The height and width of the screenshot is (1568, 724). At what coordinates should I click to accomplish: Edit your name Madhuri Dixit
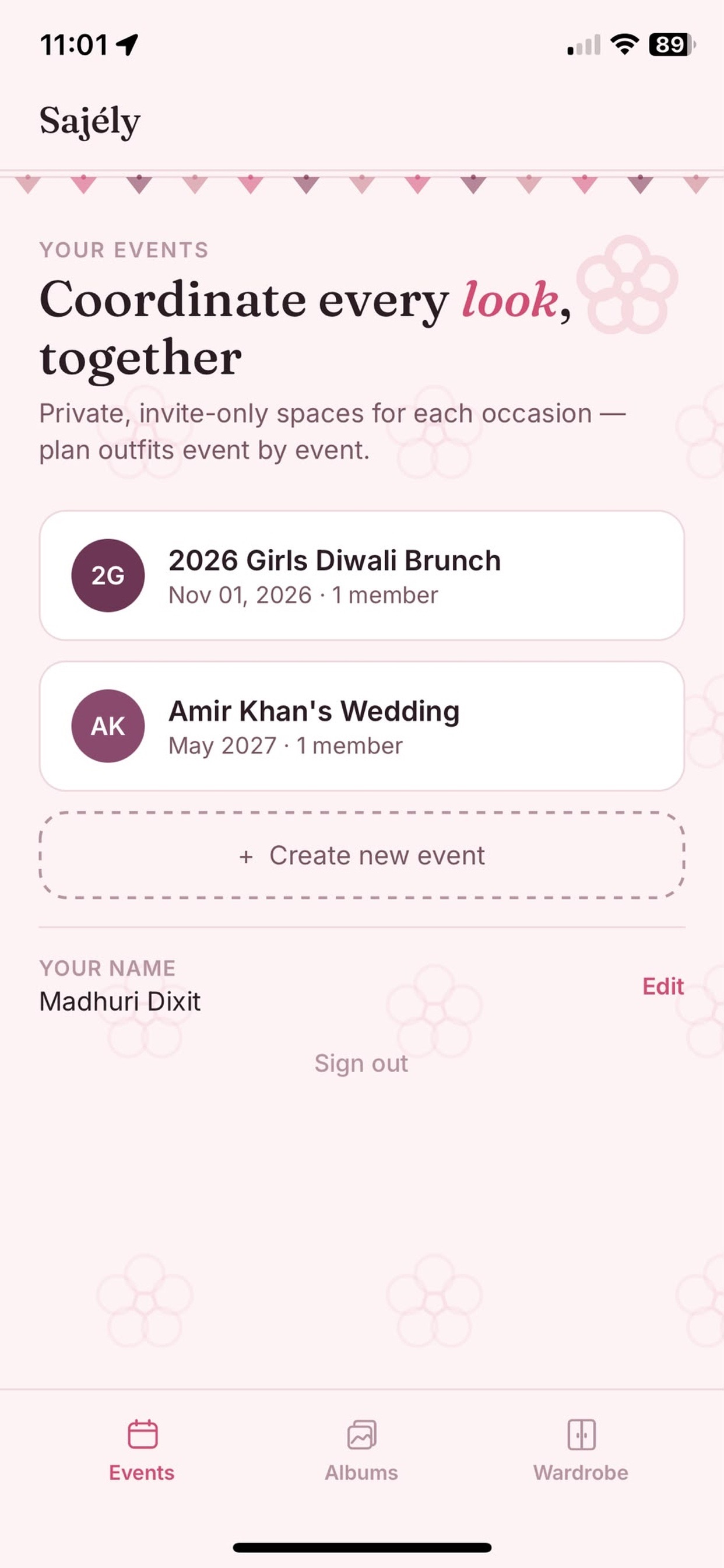(663, 986)
